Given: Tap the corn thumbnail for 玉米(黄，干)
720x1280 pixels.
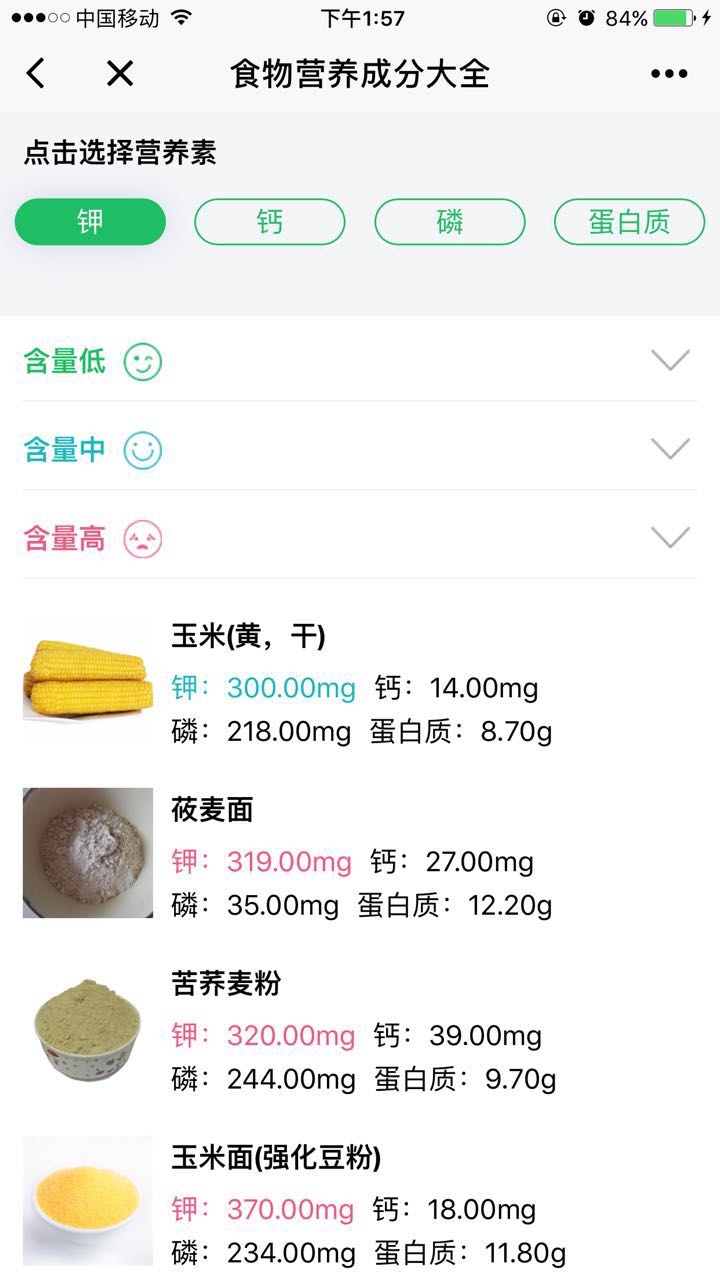Looking at the screenshot, I should tap(87, 678).
